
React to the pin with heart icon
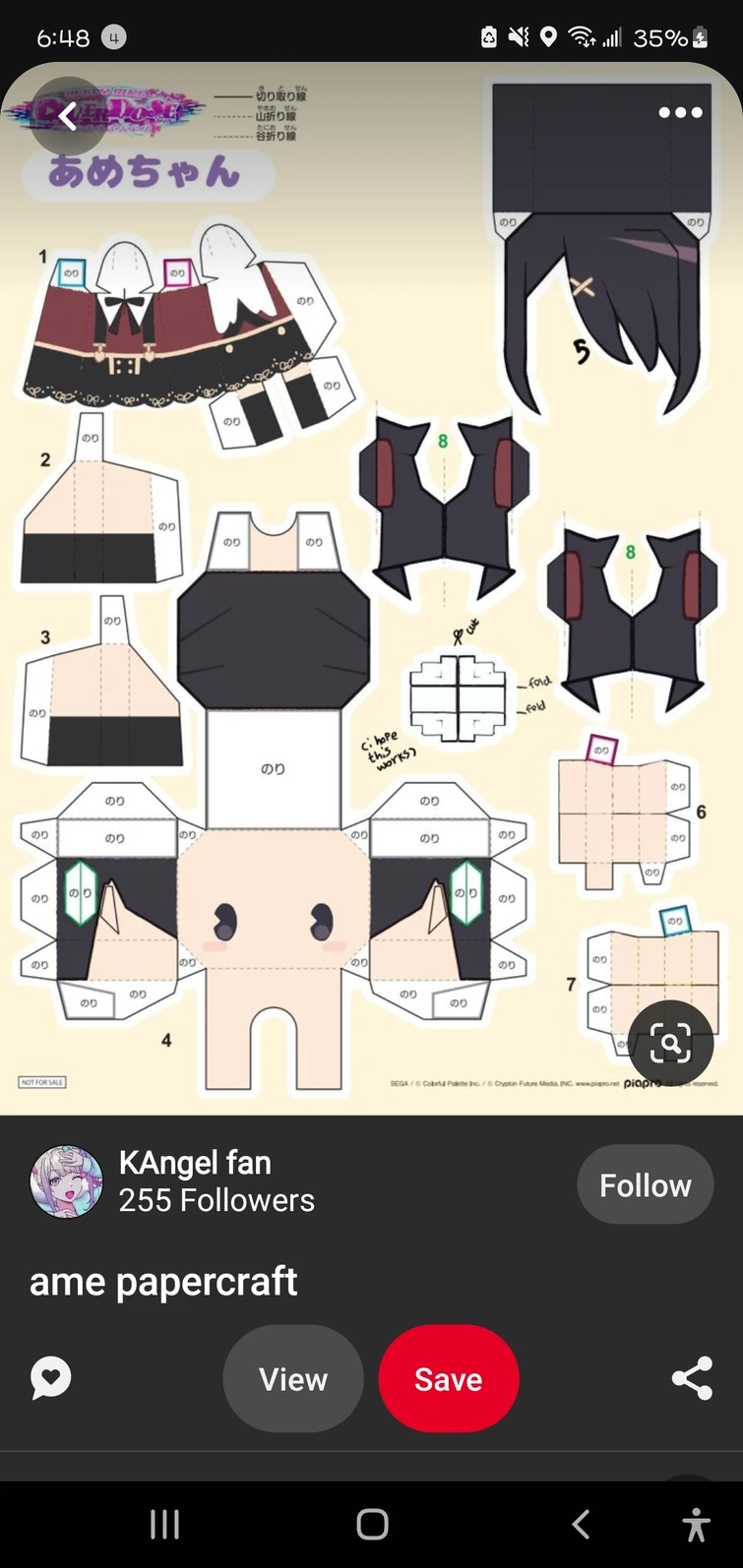(51, 1377)
